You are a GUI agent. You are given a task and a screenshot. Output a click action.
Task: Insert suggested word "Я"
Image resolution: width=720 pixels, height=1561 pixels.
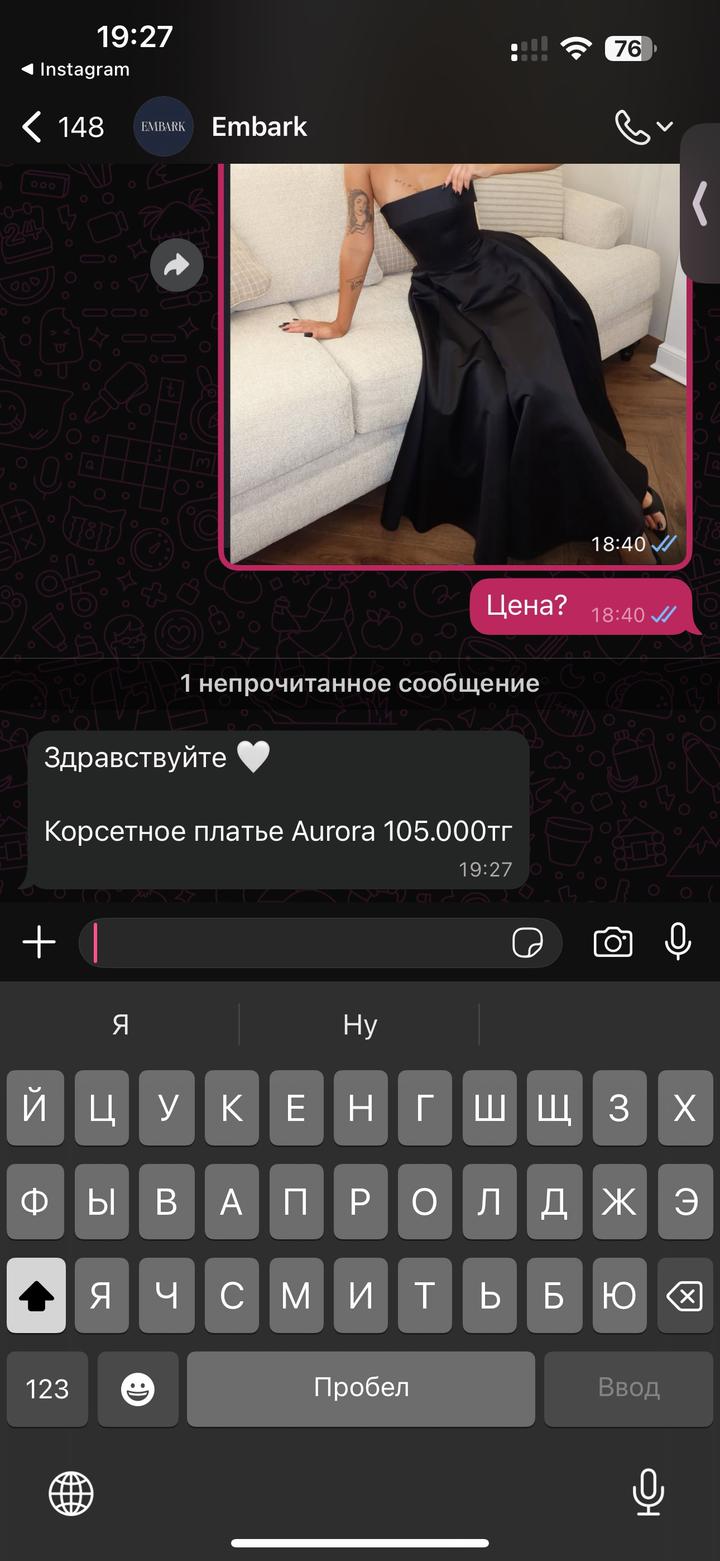[120, 1025]
